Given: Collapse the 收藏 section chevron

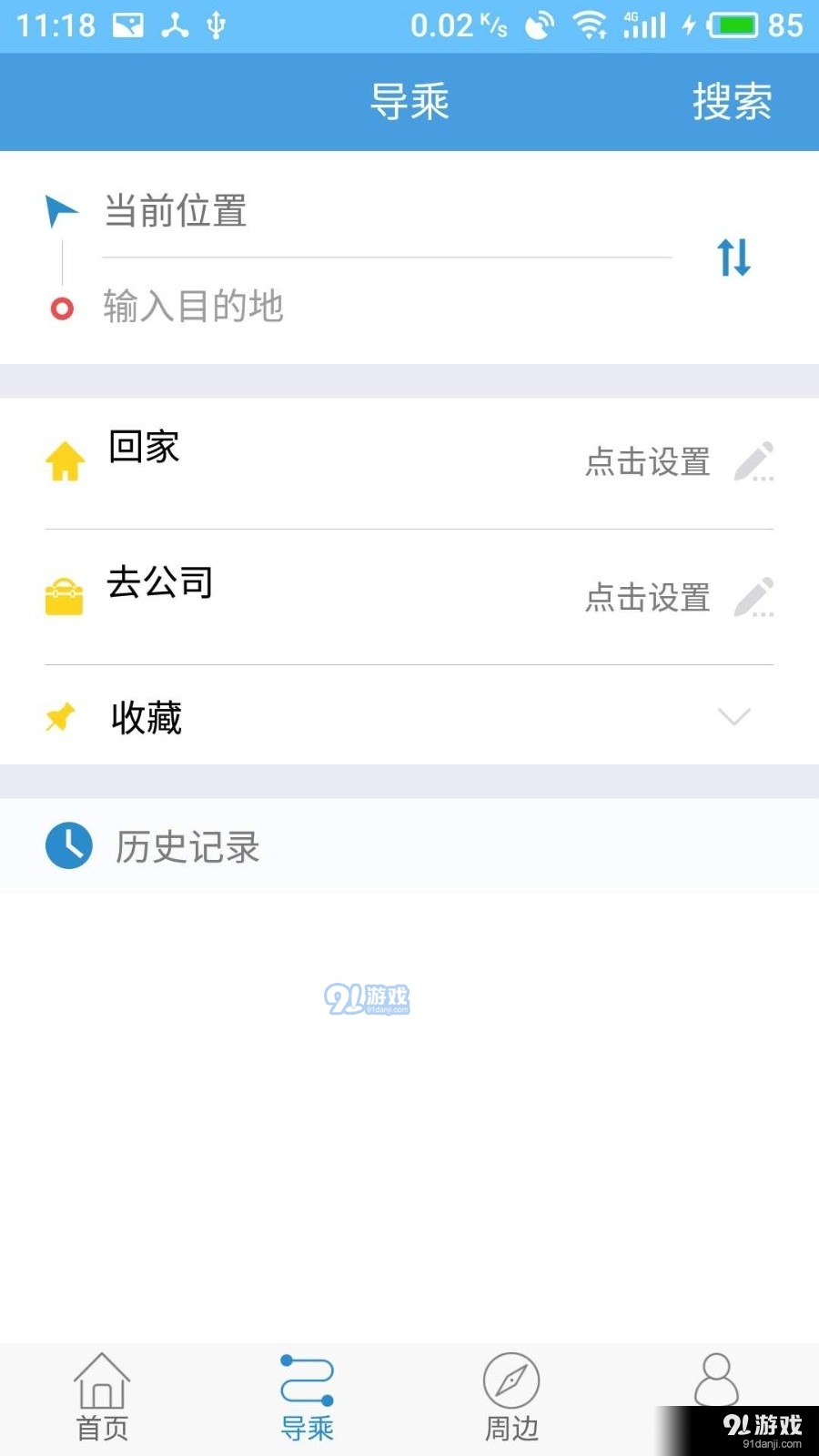Looking at the screenshot, I should tap(733, 717).
